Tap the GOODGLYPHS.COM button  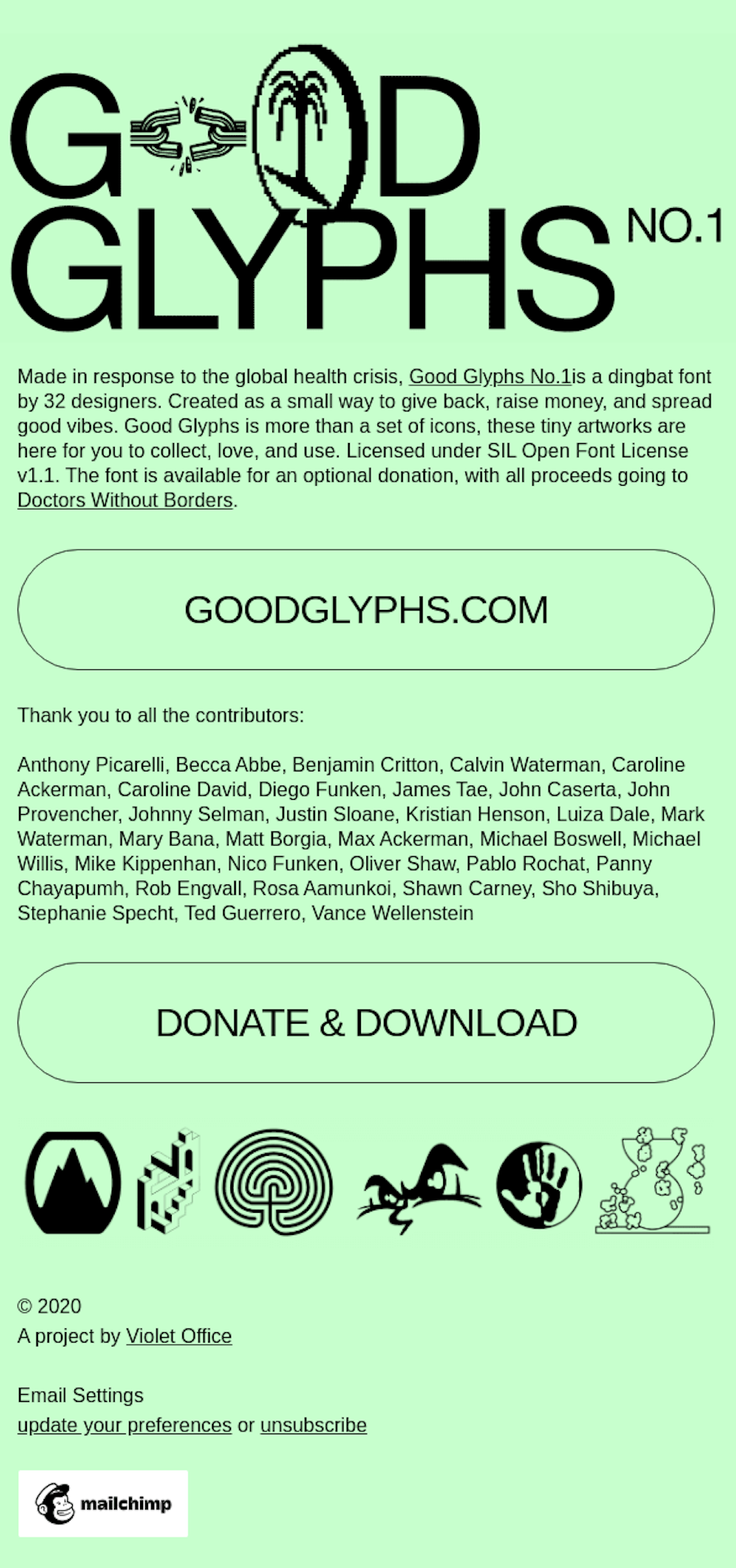(366, 609)
